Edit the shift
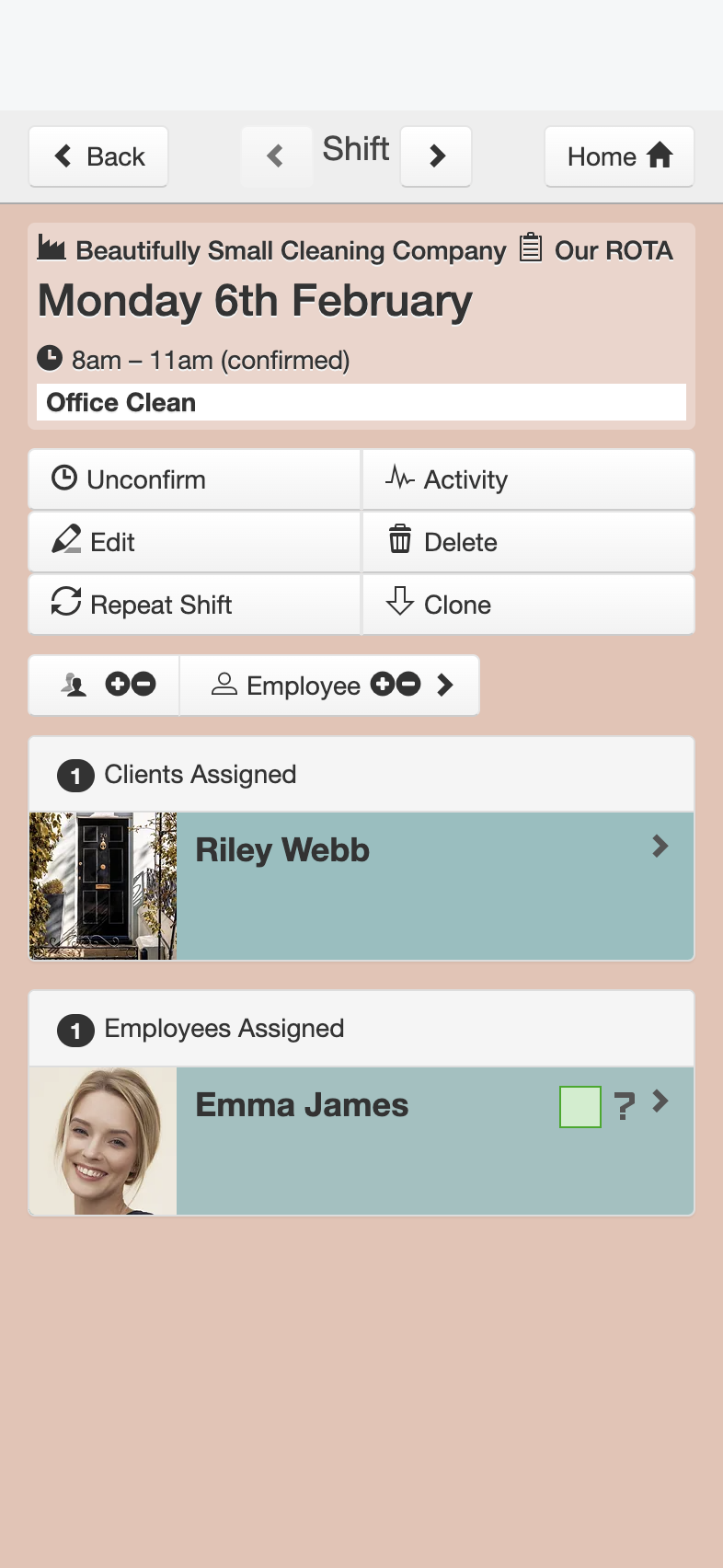 (x=194, y=542)
